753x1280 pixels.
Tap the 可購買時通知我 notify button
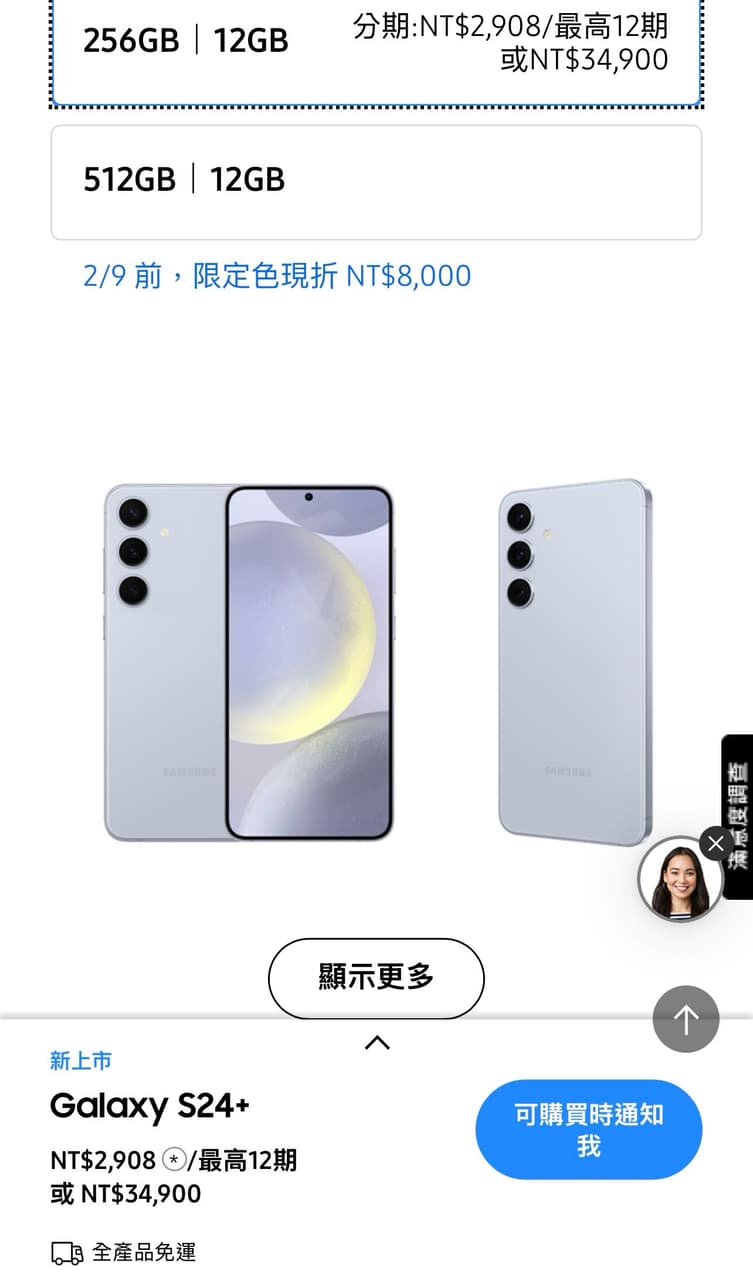(x=589, y=1128)
